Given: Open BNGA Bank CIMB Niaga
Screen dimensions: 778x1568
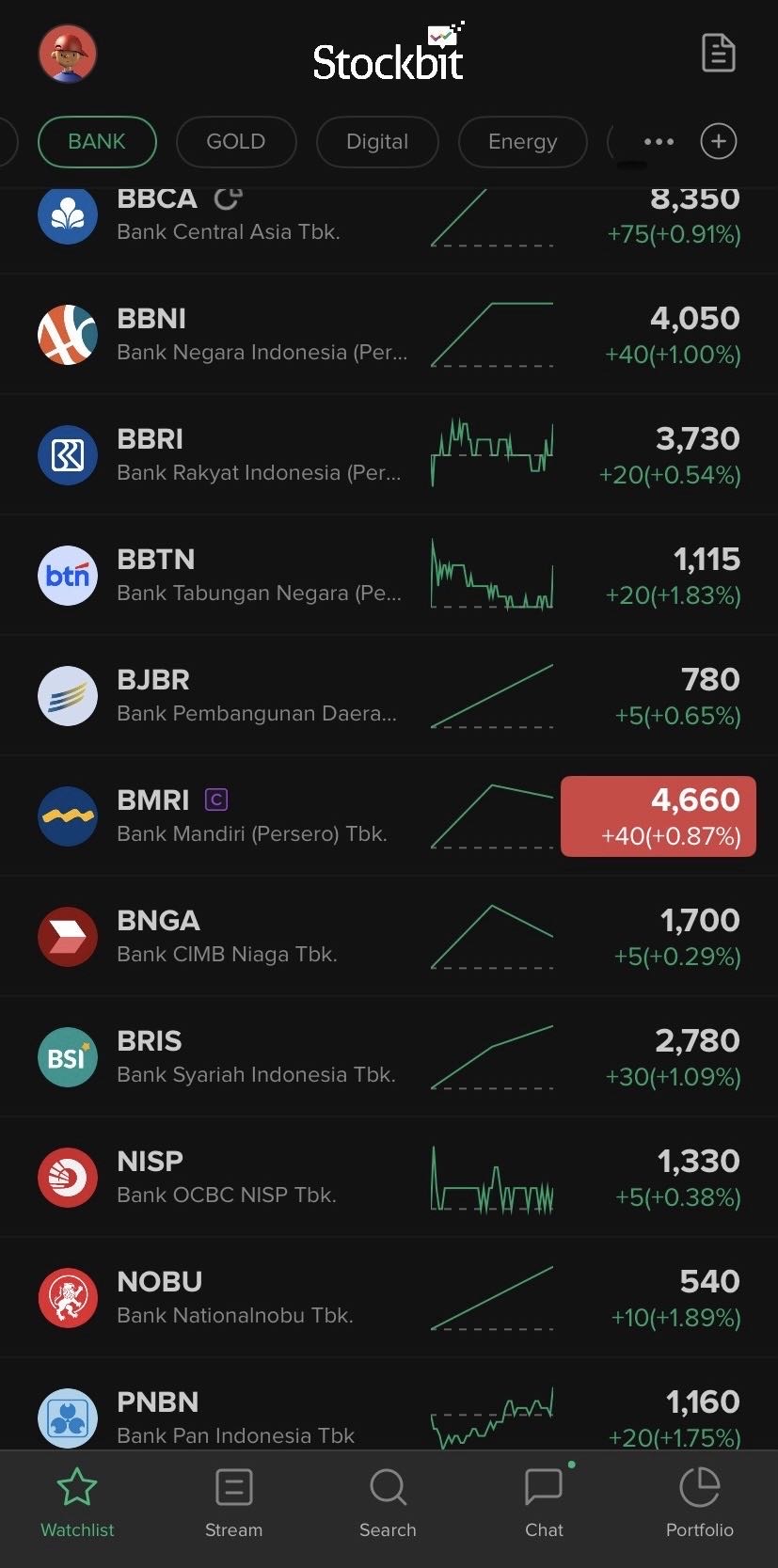Looking at the screenshot, I should click(389, 937).
